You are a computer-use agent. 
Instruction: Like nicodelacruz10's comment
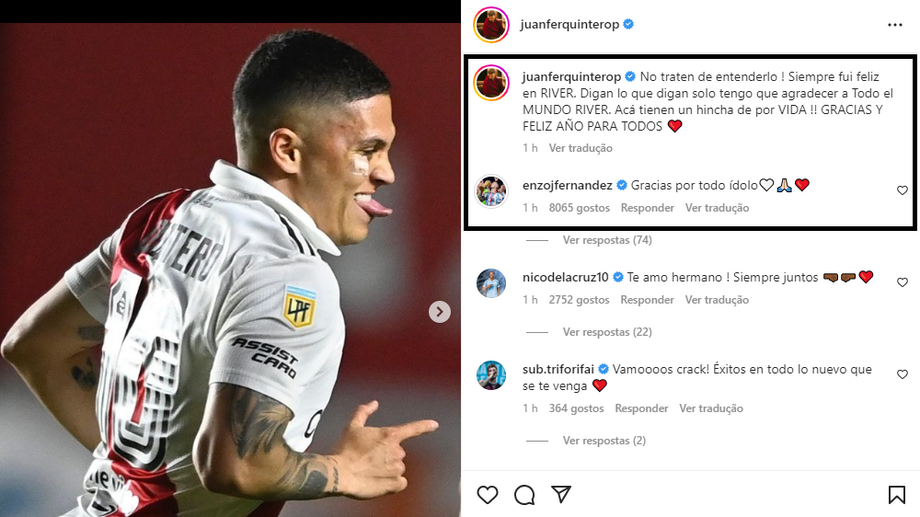[902, 282]
